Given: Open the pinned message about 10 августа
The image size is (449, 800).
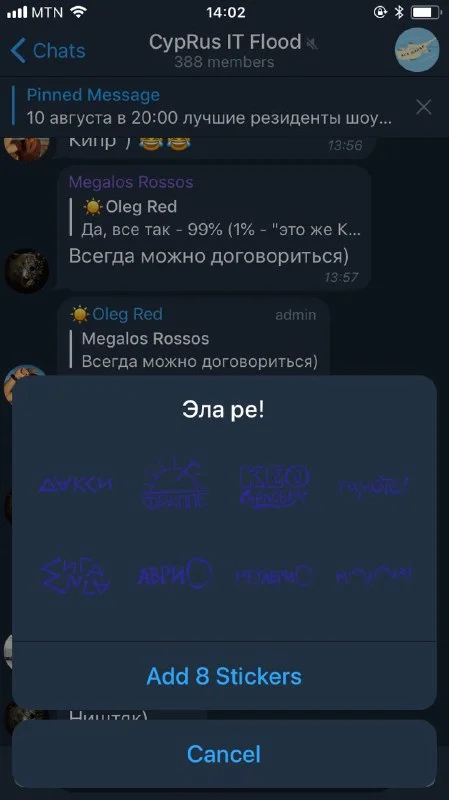Looking at the screenshot, I should [209, 107].
